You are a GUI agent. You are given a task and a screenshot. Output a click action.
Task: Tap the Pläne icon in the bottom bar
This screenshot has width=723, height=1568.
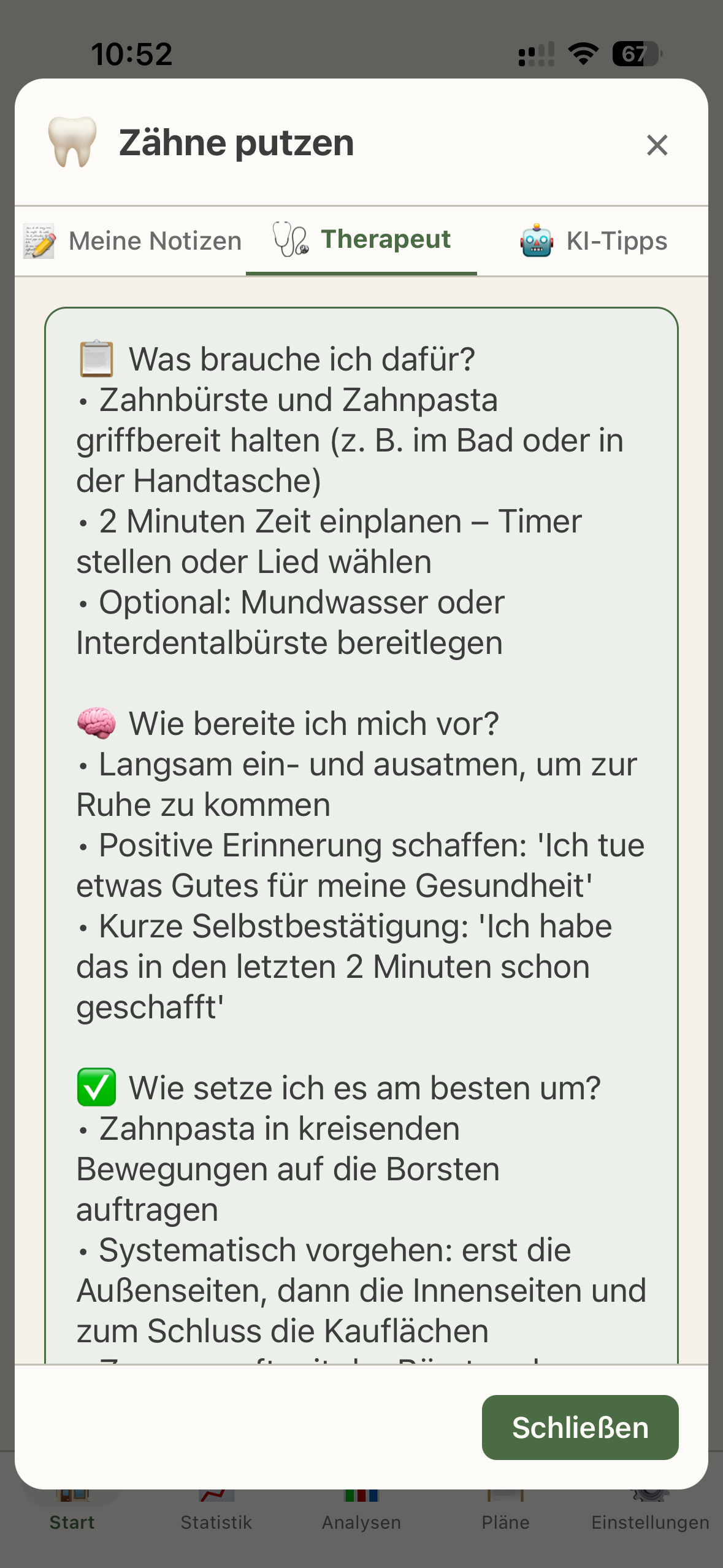[505, 1497]
